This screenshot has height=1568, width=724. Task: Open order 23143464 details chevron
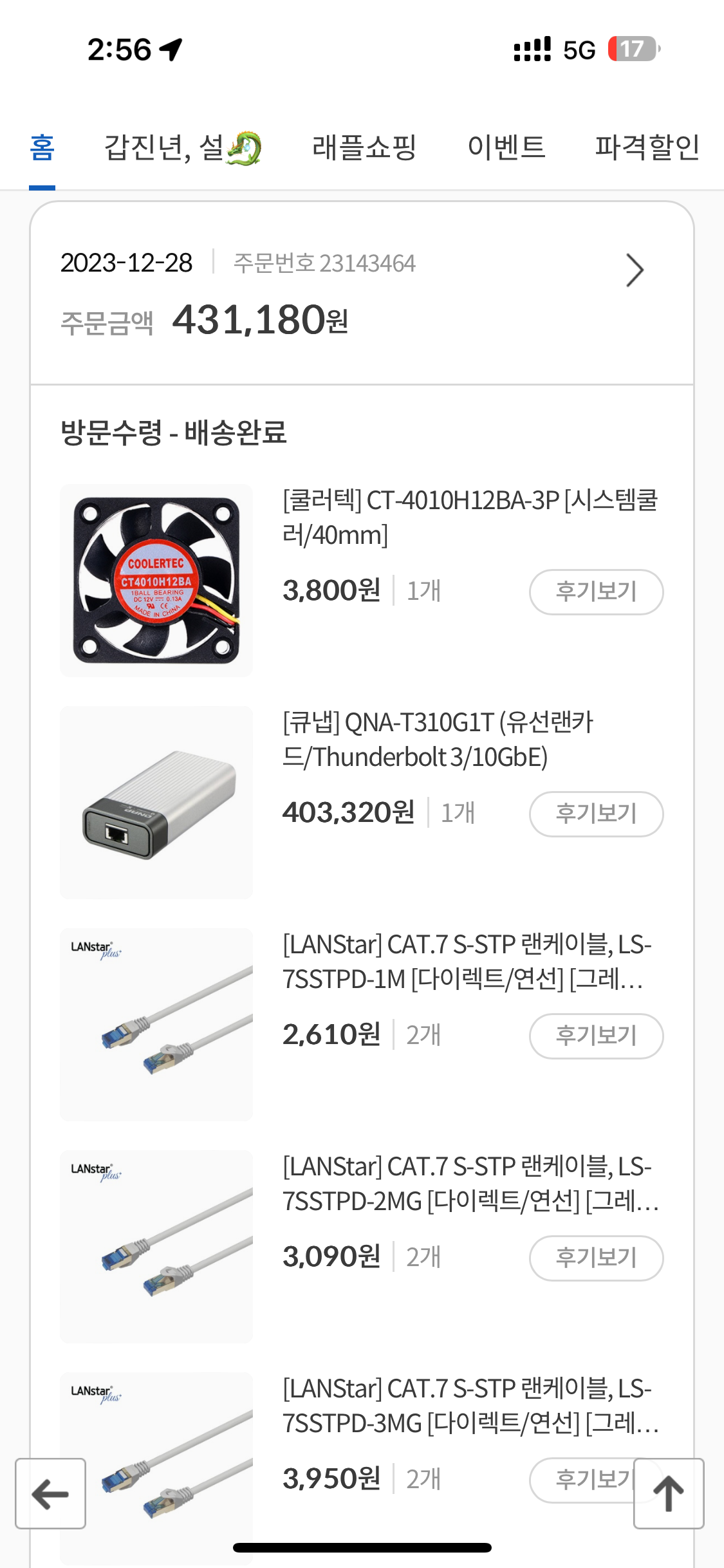tap(635, 270)
